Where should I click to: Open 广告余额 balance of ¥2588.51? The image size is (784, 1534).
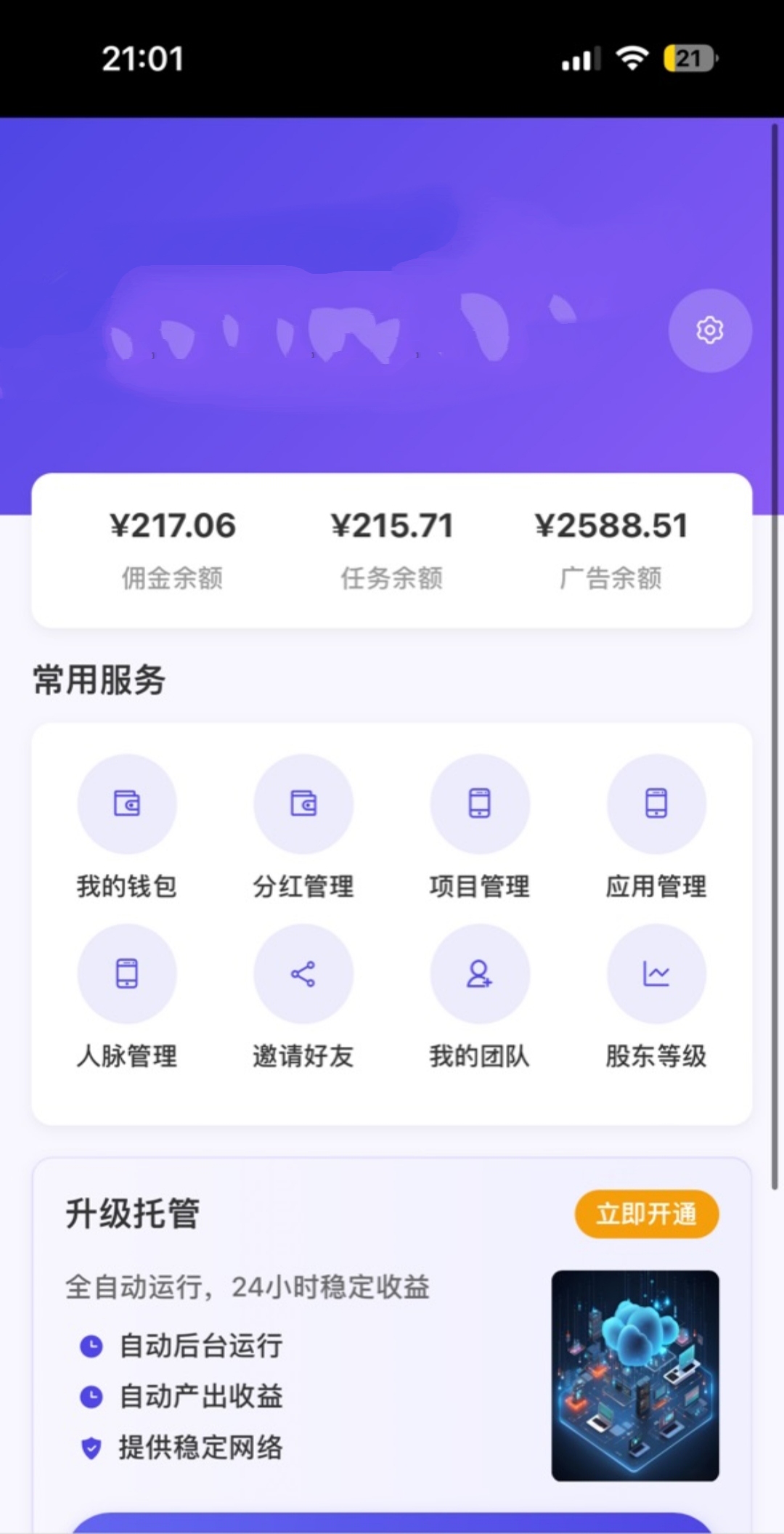(611, 548)
